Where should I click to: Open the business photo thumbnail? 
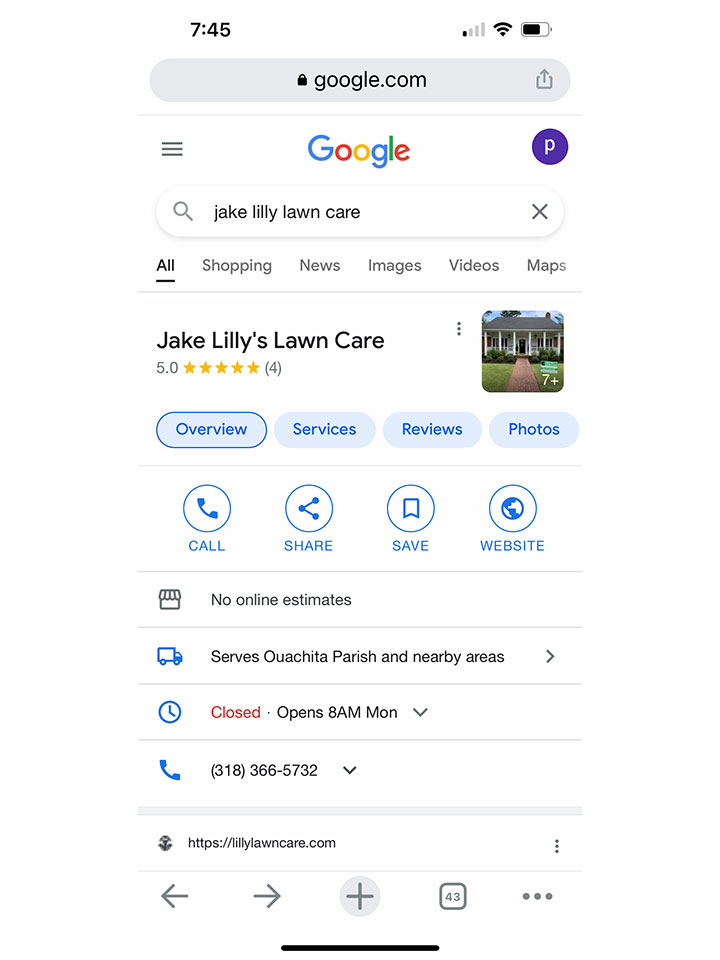point(522,351)
